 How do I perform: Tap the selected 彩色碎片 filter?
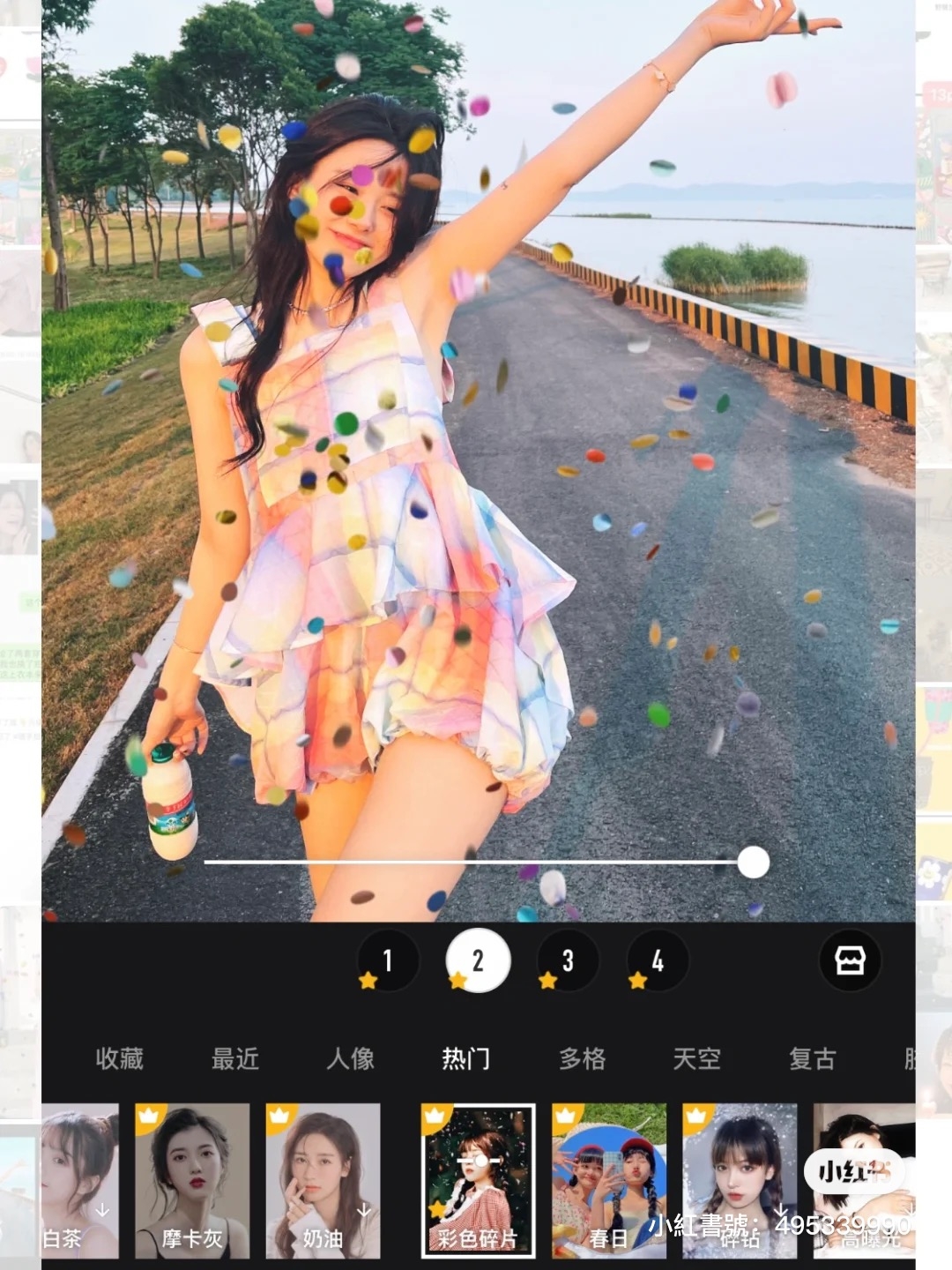point(479,1180)
